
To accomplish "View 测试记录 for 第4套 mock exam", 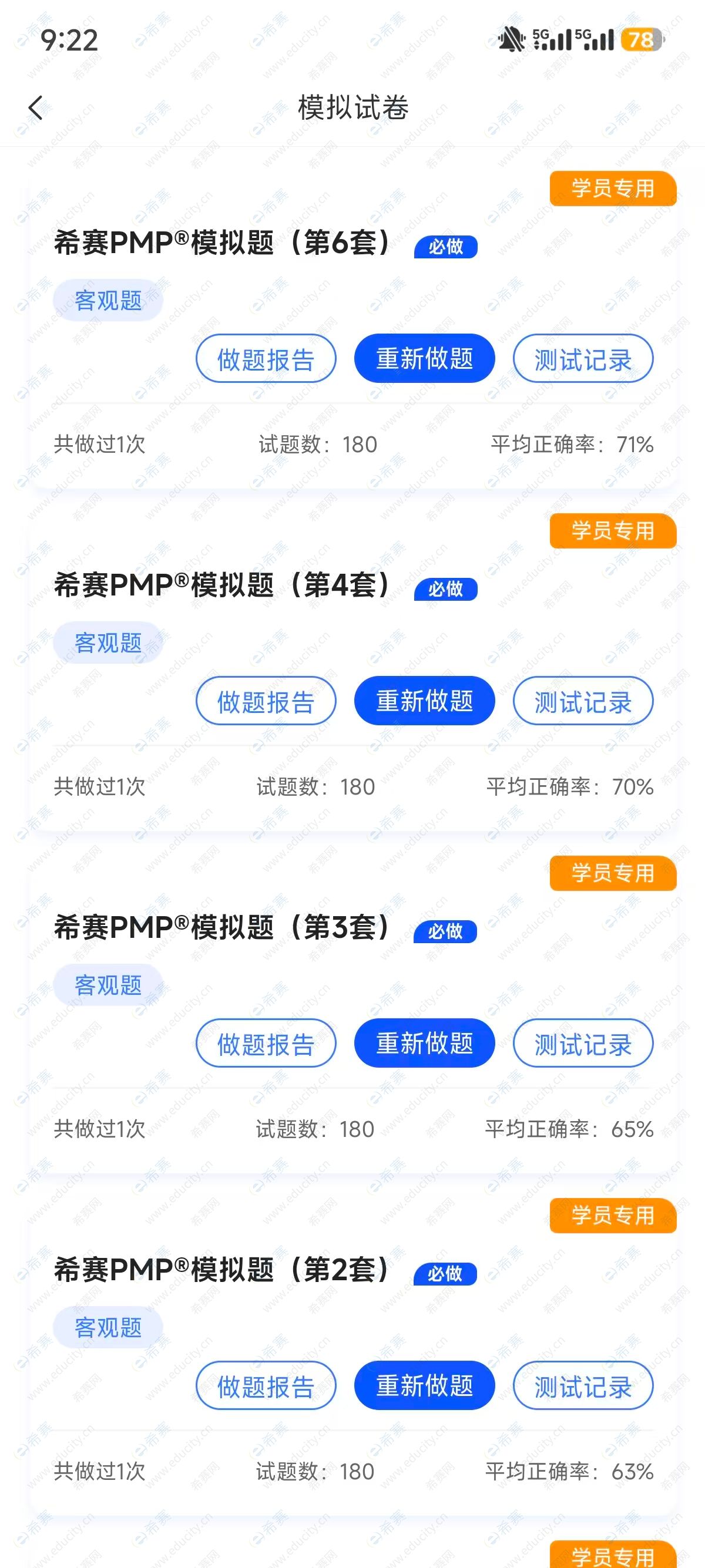I will (583, 701).
